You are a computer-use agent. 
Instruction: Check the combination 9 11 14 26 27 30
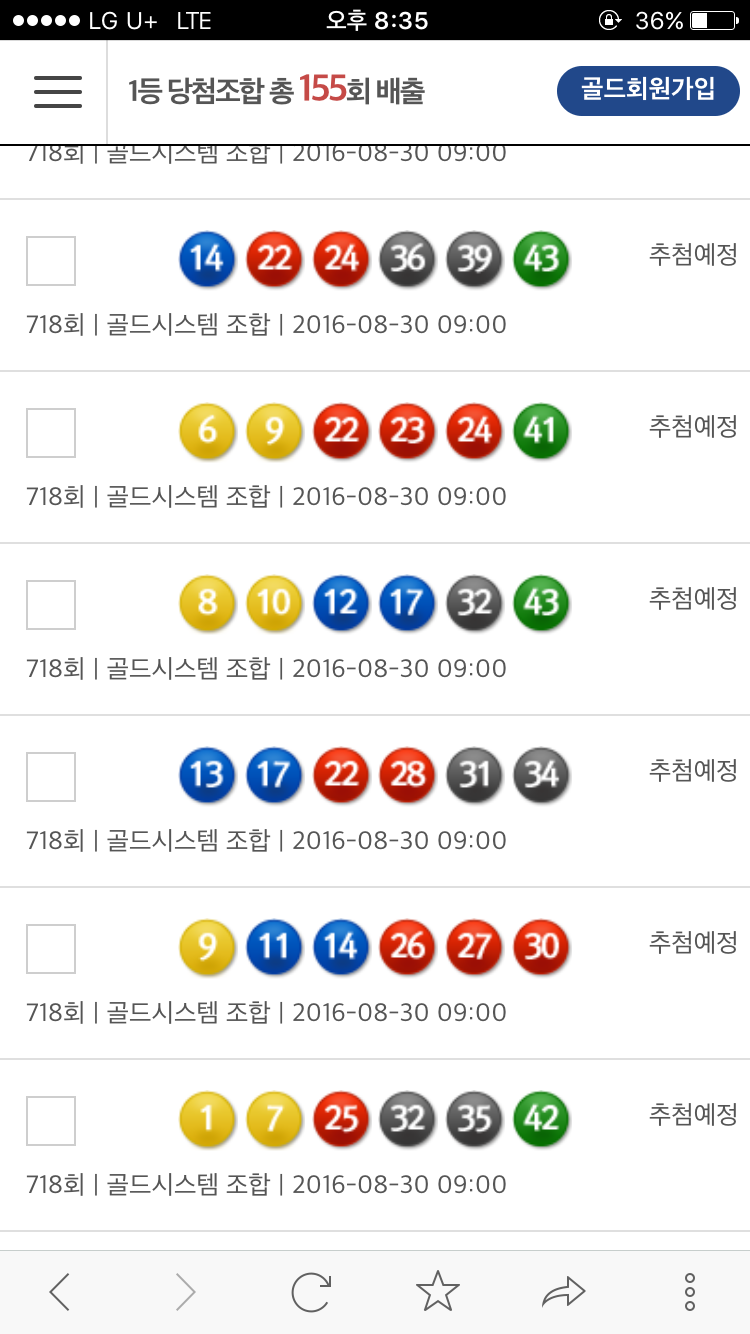coord(50,949)
